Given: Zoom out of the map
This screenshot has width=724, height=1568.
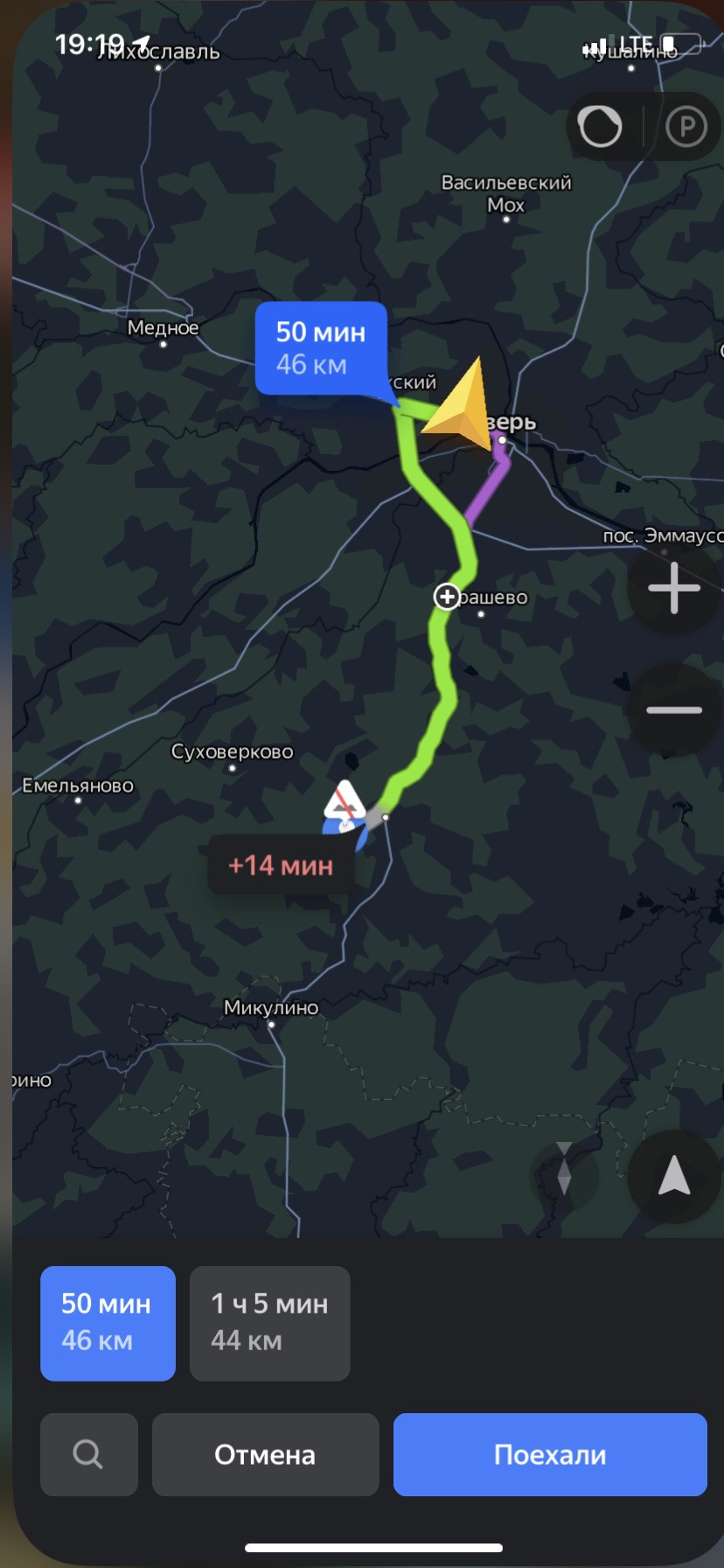Looking at the screenshot, I should point(673,710).
